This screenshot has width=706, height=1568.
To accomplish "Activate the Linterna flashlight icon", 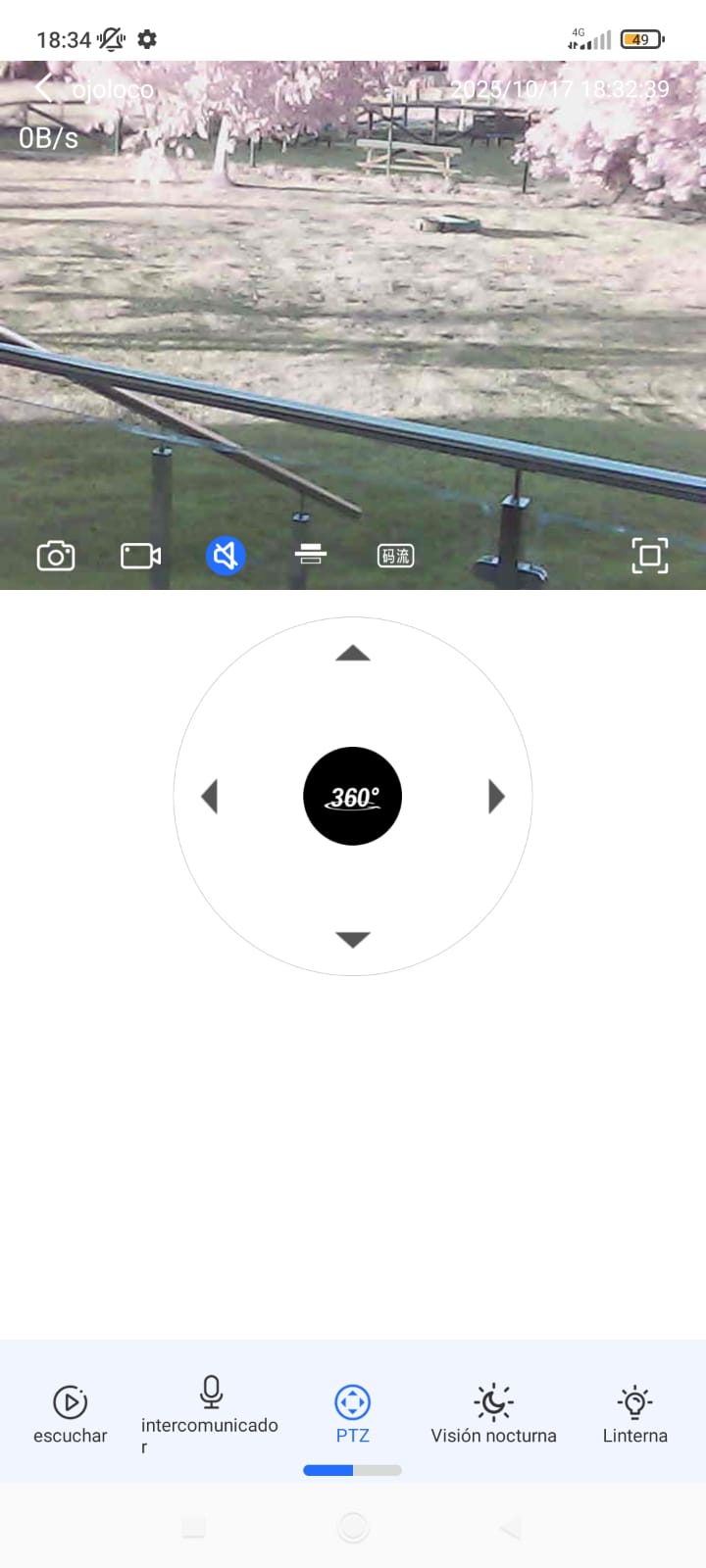I will coord(634,1401).
